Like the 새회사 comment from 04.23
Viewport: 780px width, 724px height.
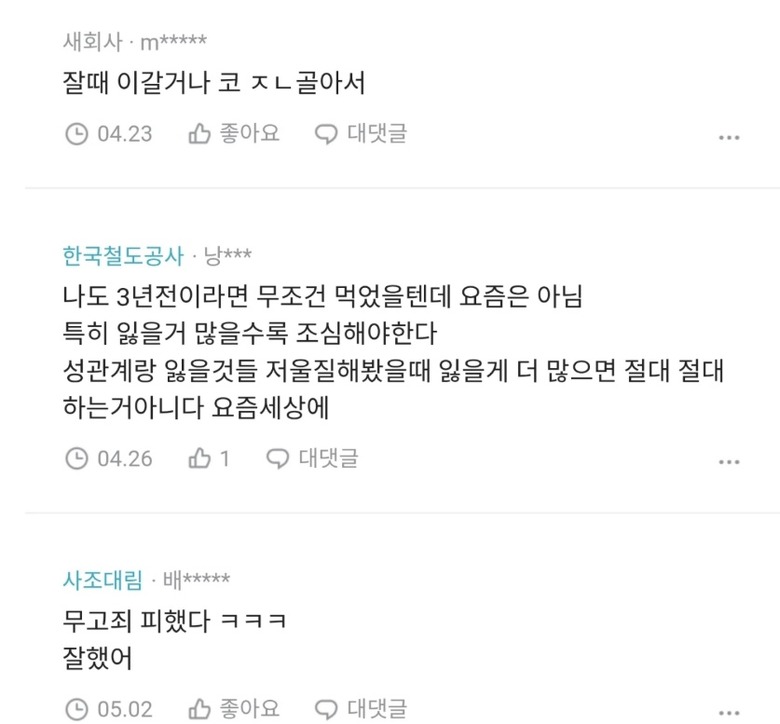pyautogui.click(x=233, y=134)
